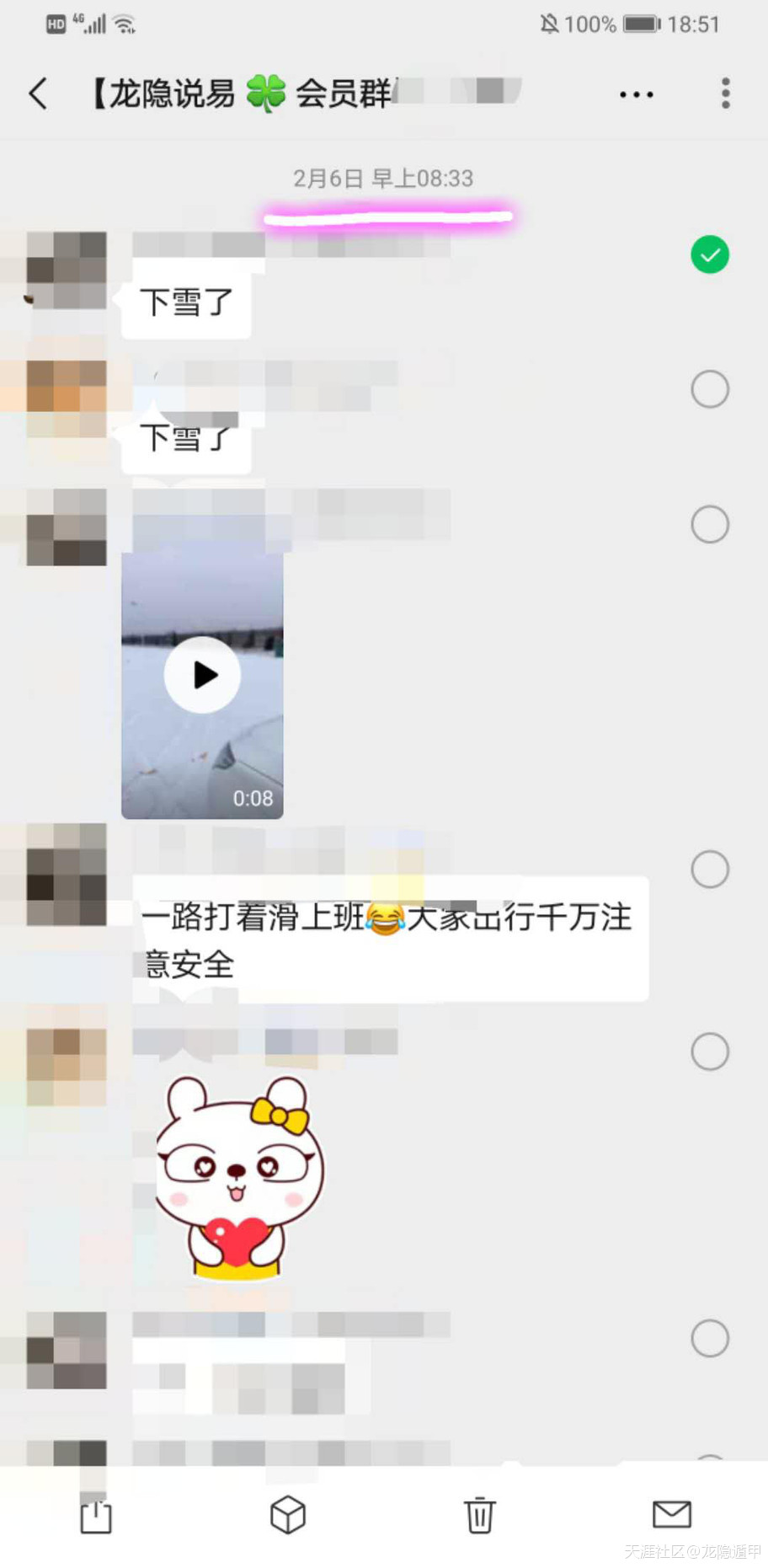Select the 一路打着滑上班 message
Screen dimensions: 768x1568
tap(709, 870)
